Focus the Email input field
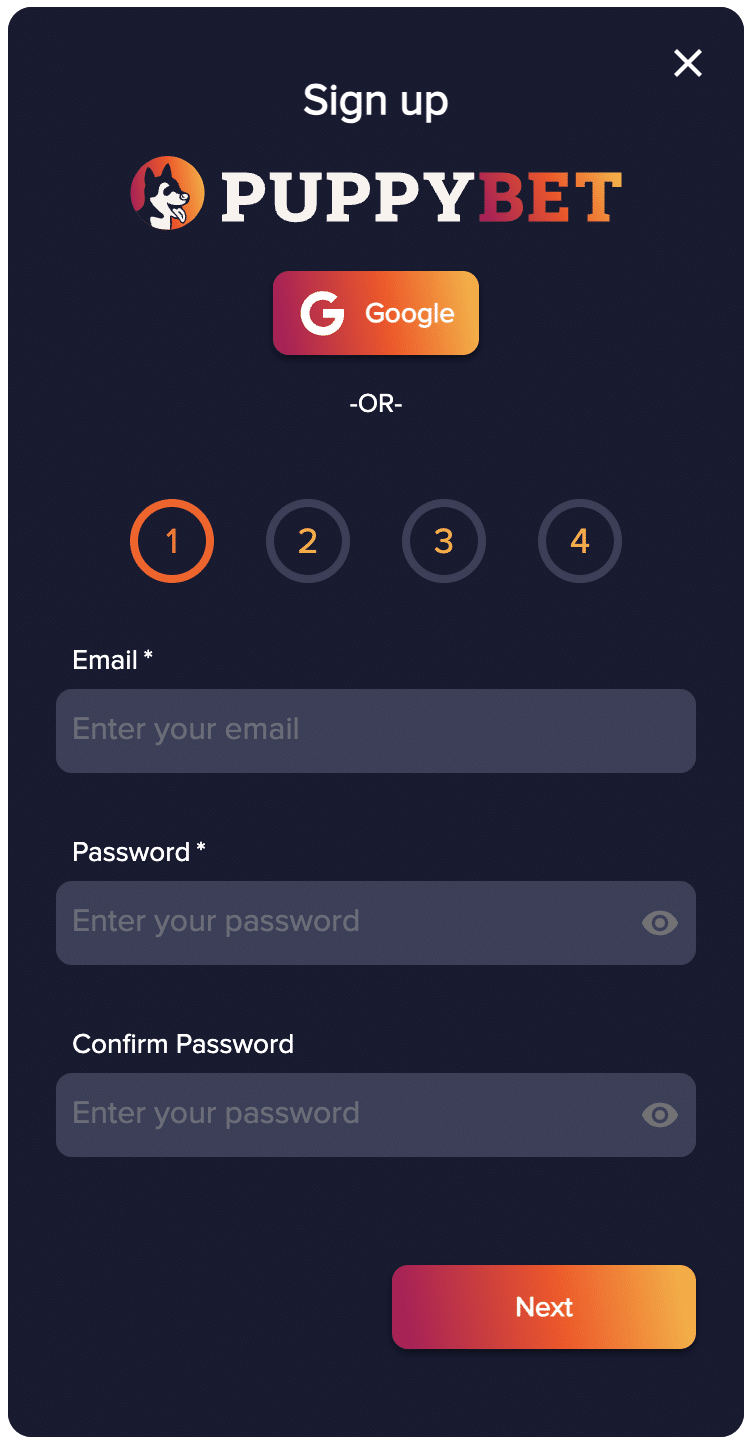 point(376,731)
